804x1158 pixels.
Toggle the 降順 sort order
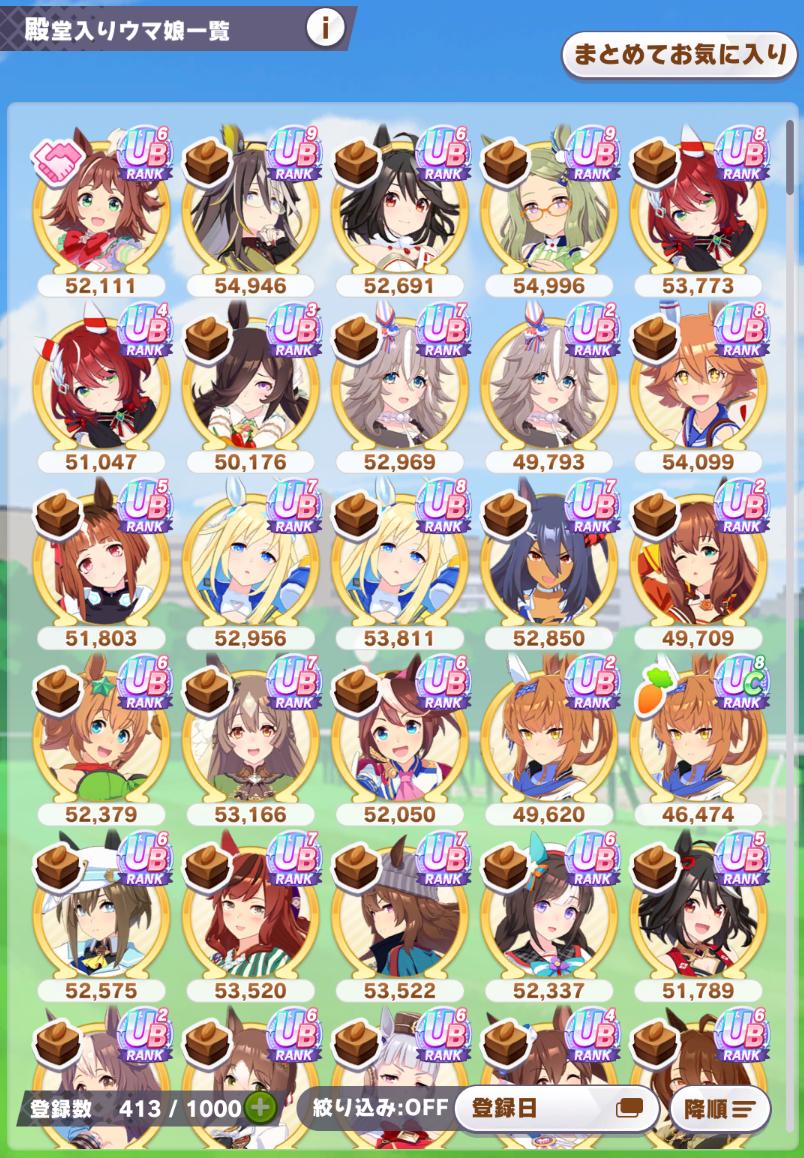pos(720,1108)
